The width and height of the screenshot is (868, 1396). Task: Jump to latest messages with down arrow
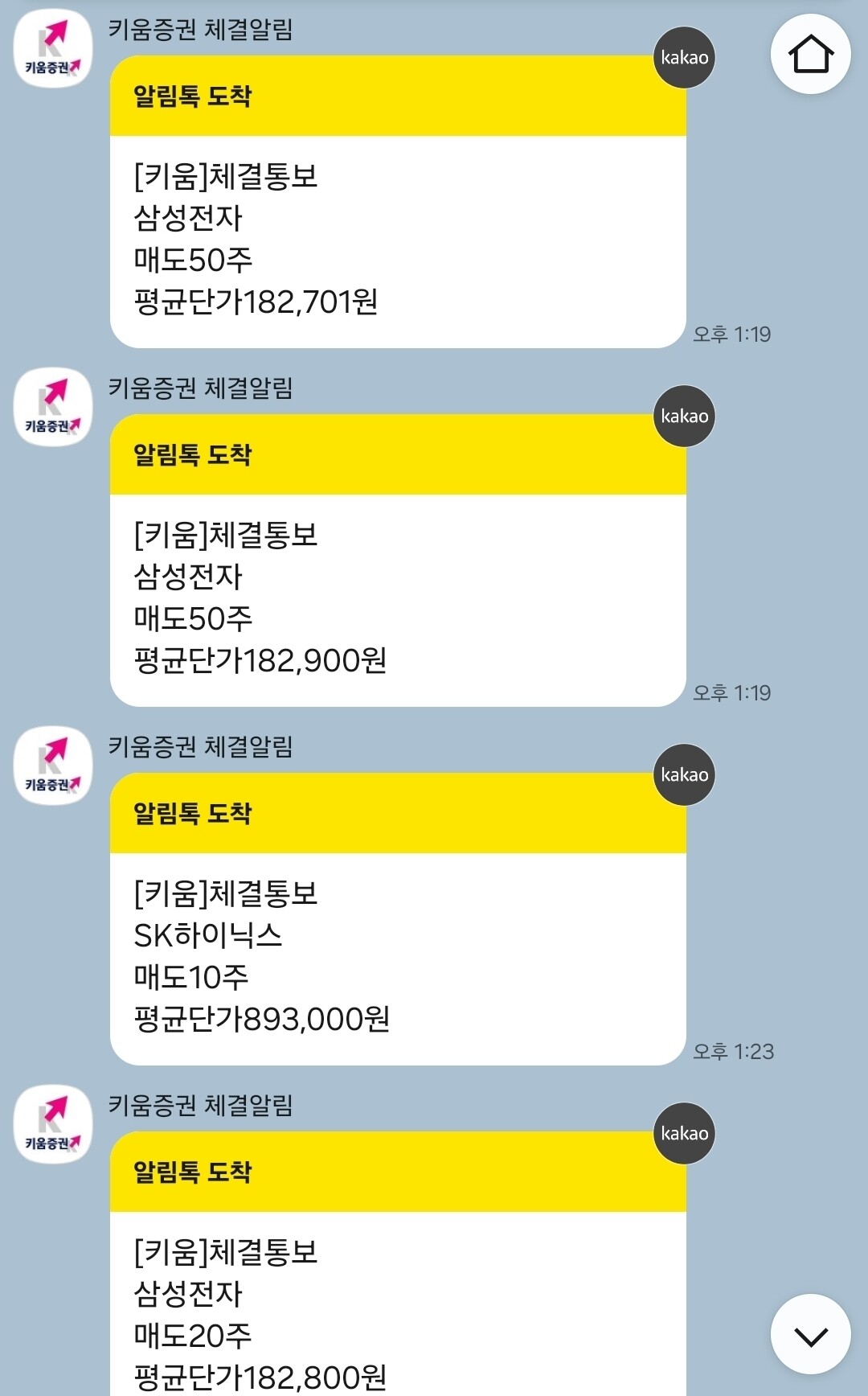[x=810, y=1335]
